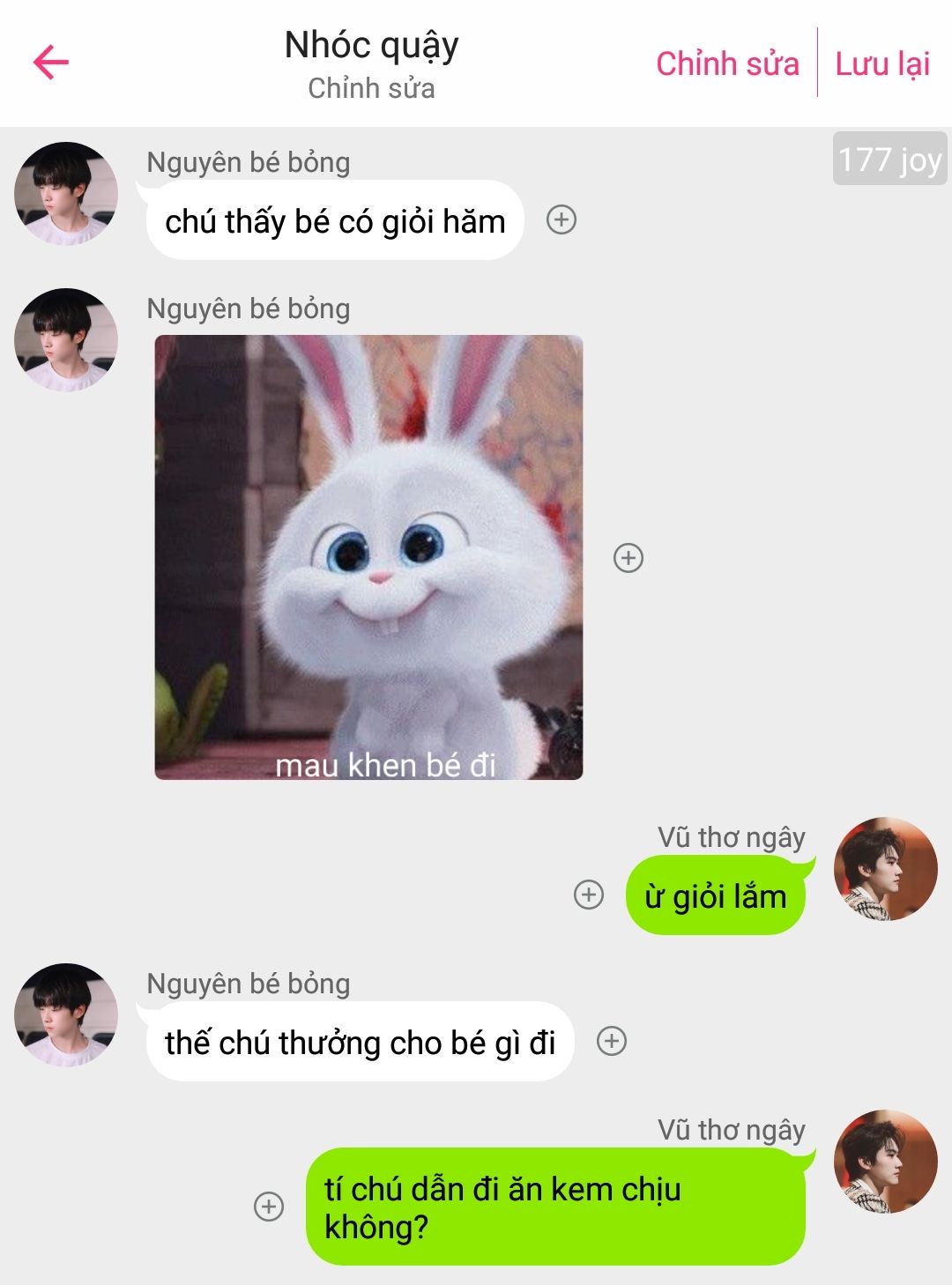Go back with the pink arrow

[x=51, y=63]
